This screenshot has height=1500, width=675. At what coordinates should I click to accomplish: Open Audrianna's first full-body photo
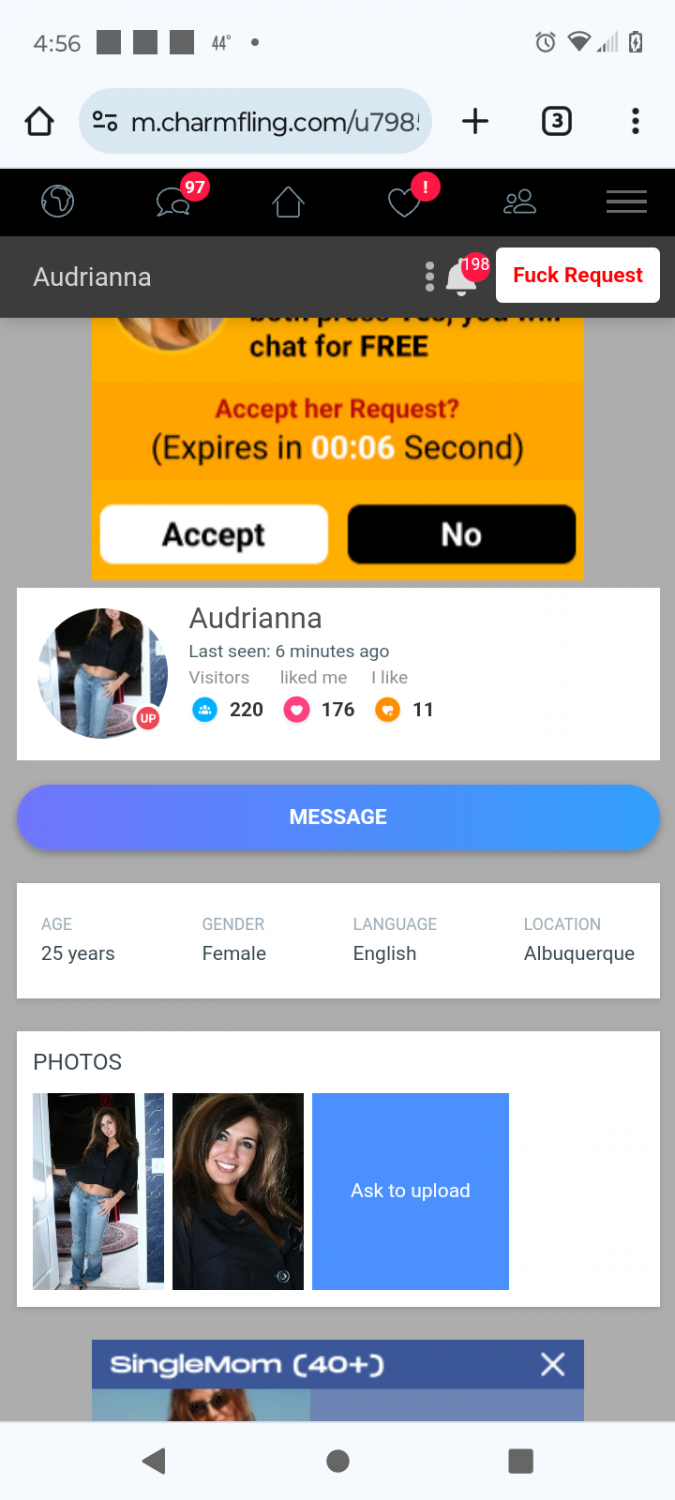pos(98,1190)
